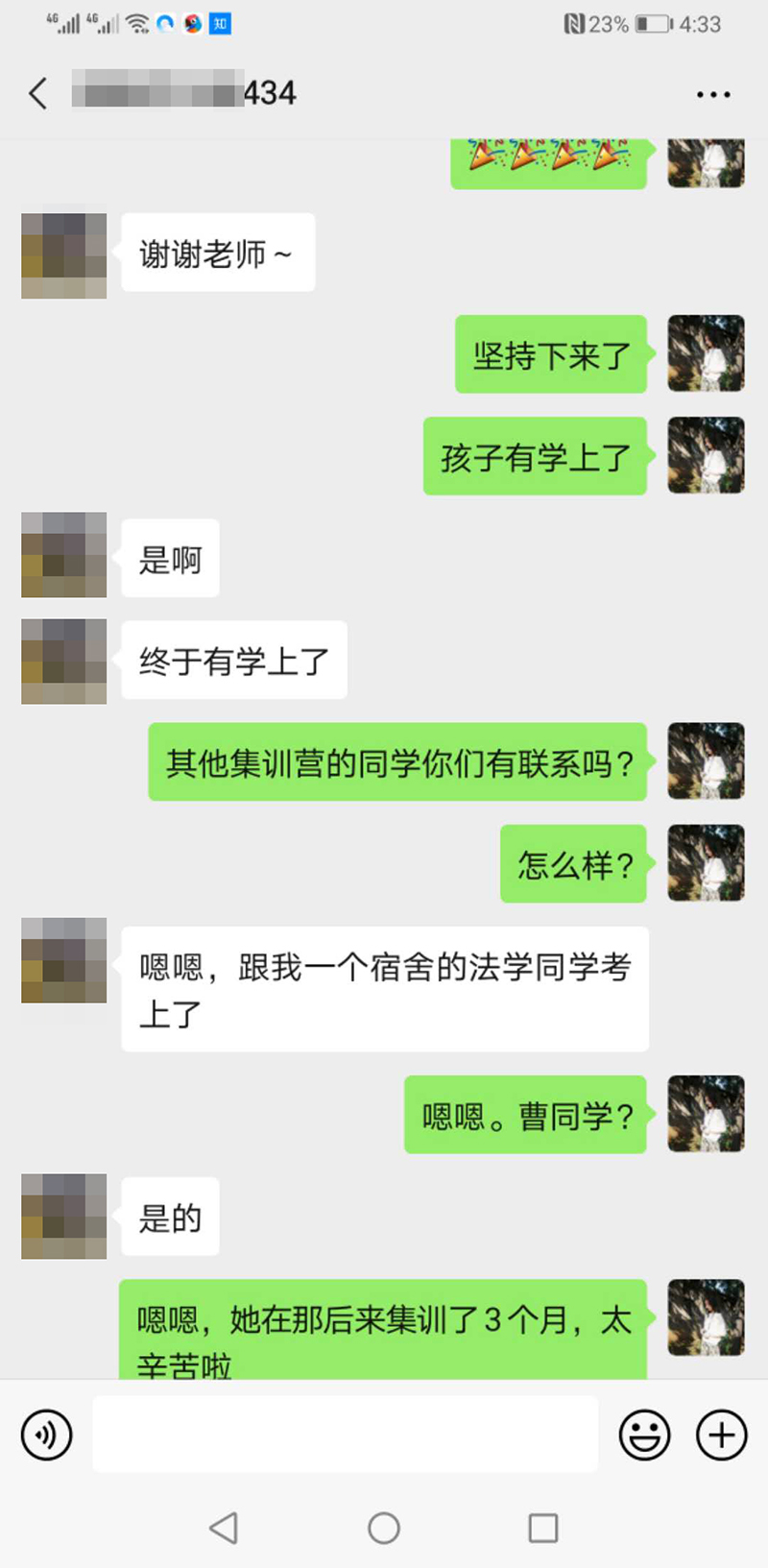The height and width of the screenshot is (1568, 768).
Task: Go to the system home screen
Action: click(x=384, y=1527)
